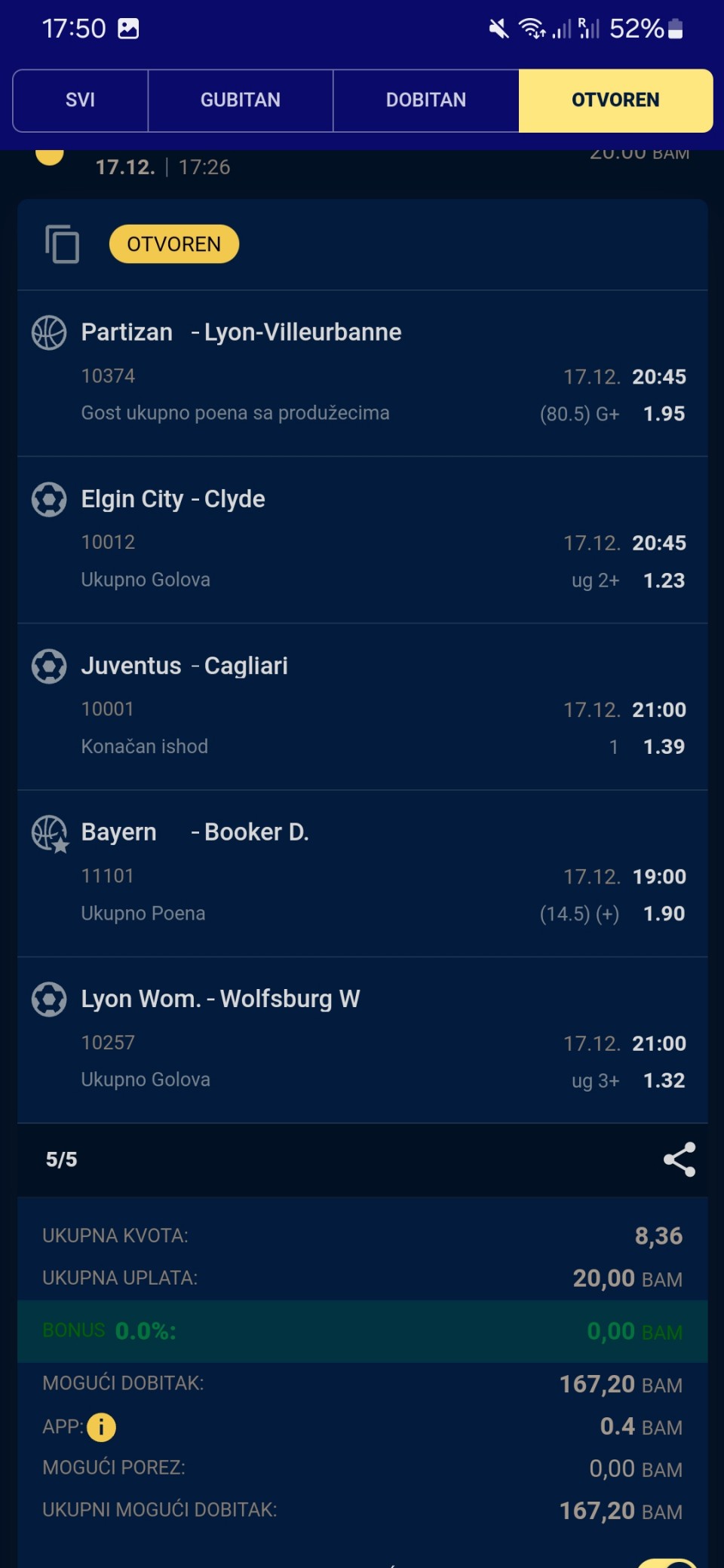Select the DOBITAN tab
This screenshot has width=724, height=1568.
click(x=425, y=100)
